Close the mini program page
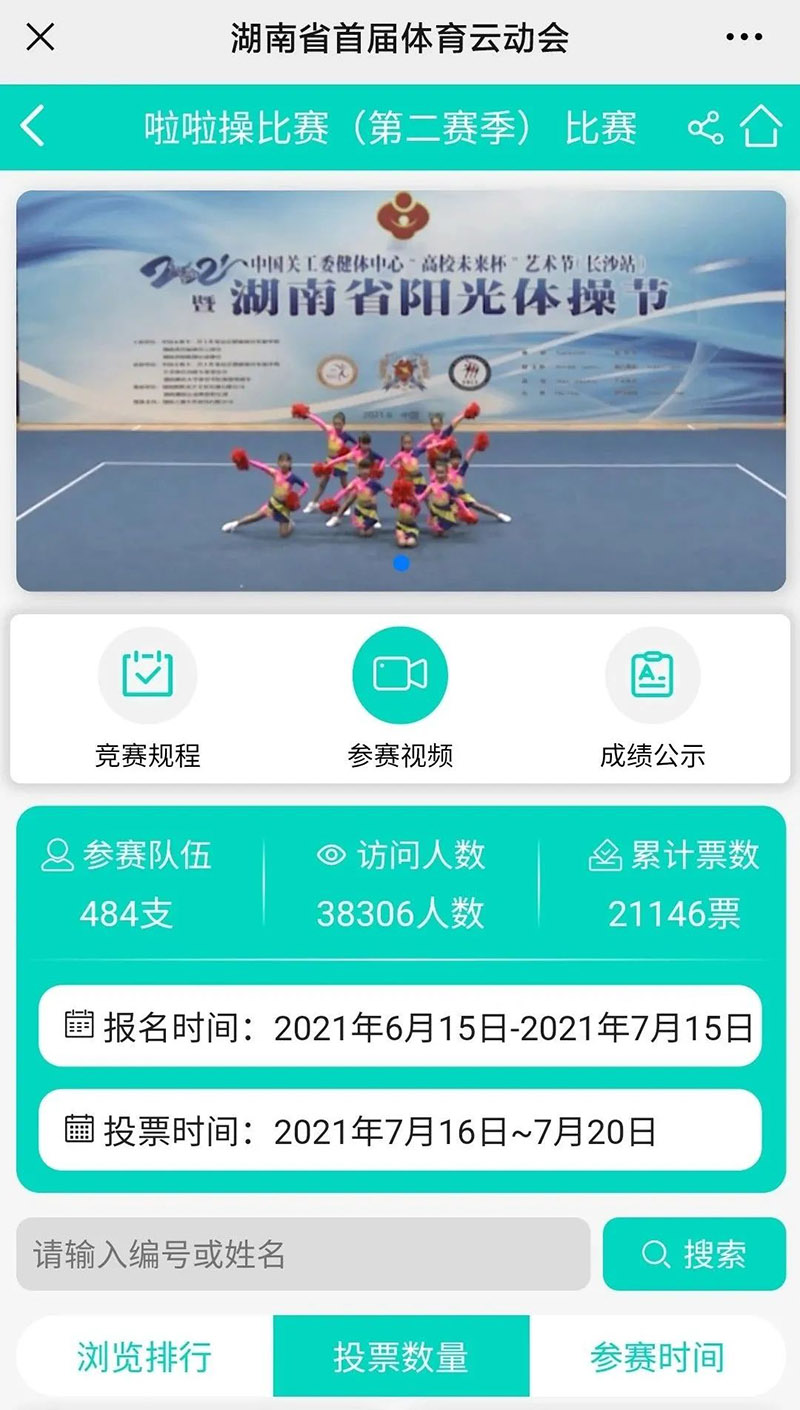 40,38
